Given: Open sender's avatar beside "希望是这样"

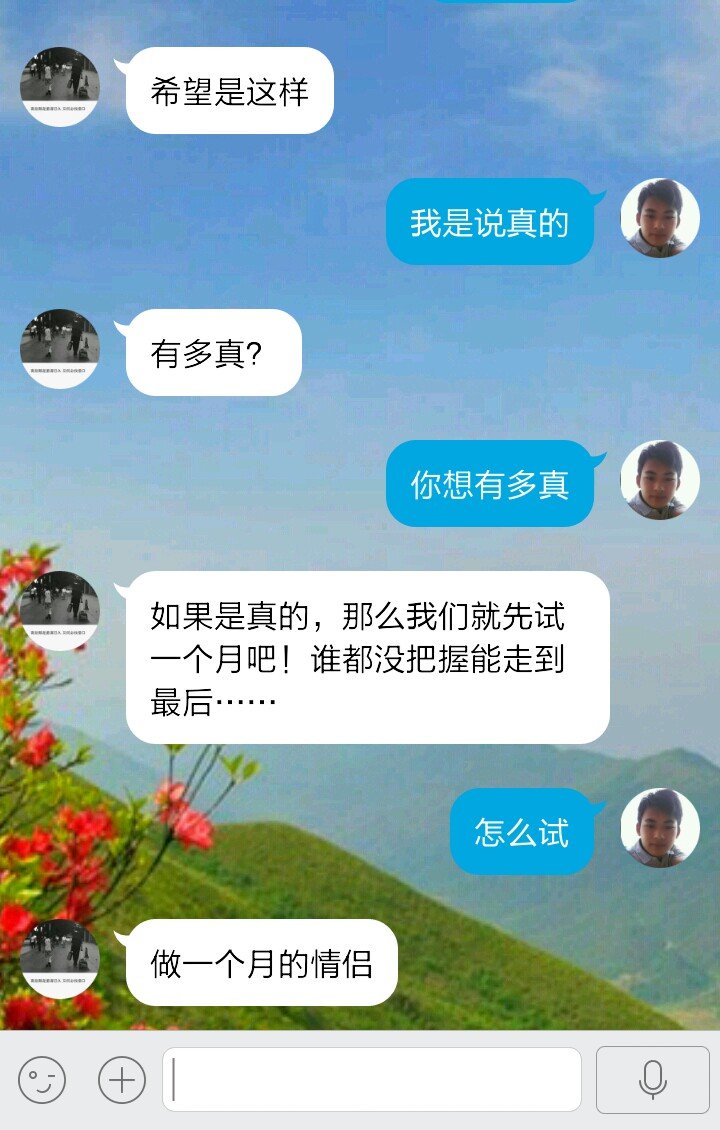Looking at the screenshot, I should click(60, 87).
